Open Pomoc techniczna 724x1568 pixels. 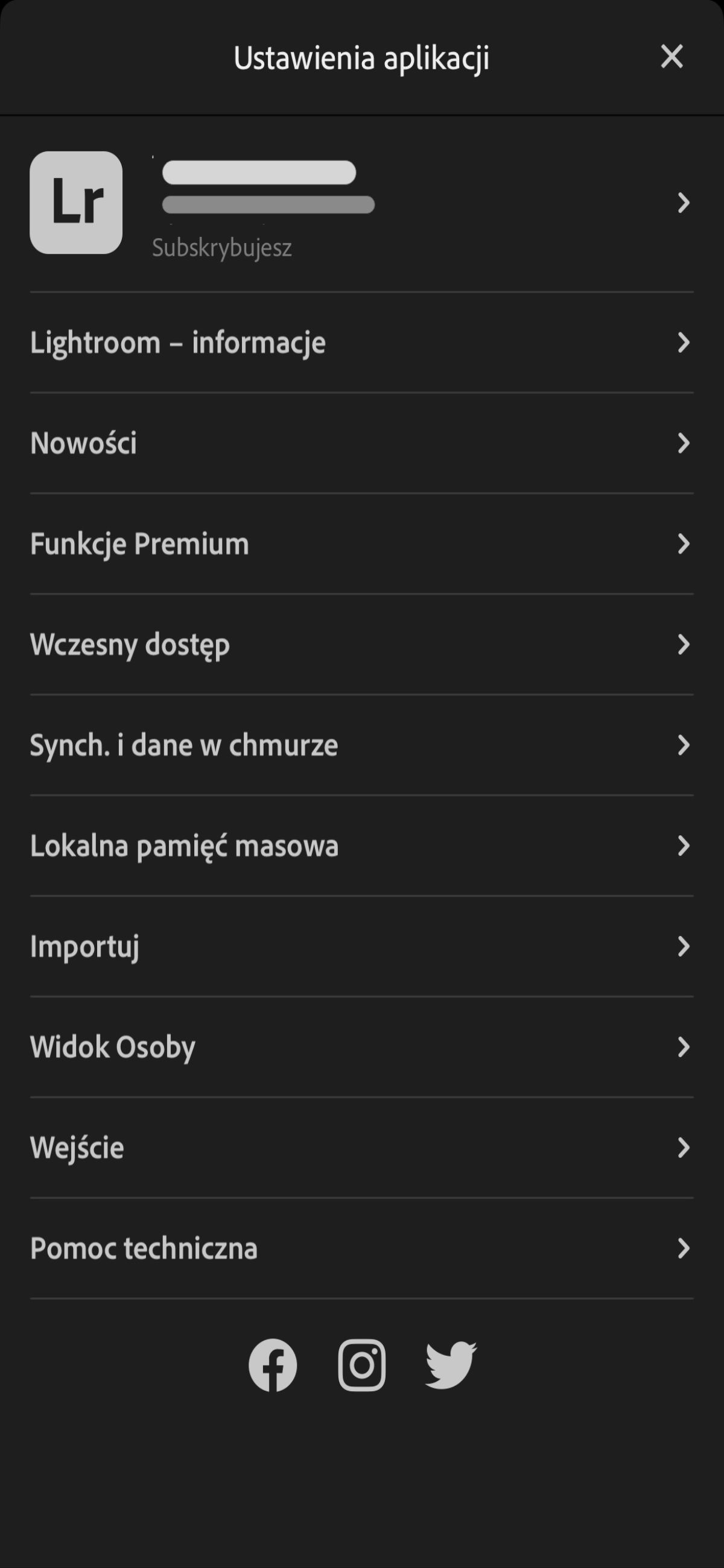click(x=361, y=1248)
